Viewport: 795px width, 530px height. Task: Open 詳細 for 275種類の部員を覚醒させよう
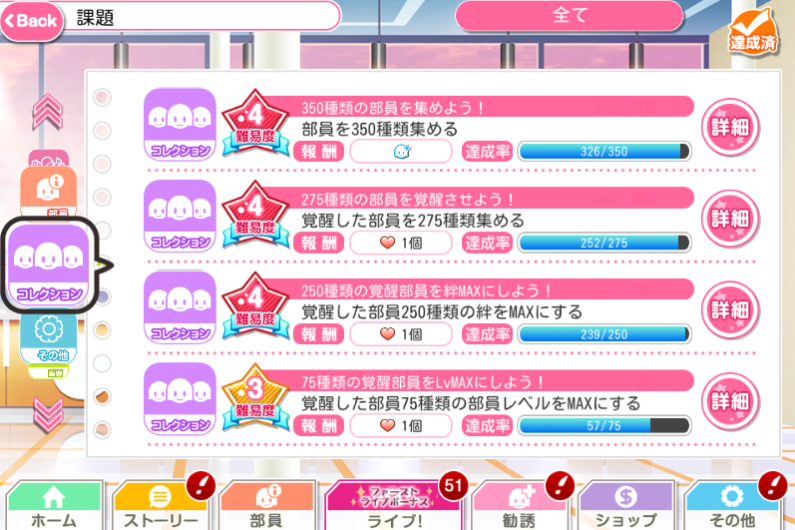(728, 217)
